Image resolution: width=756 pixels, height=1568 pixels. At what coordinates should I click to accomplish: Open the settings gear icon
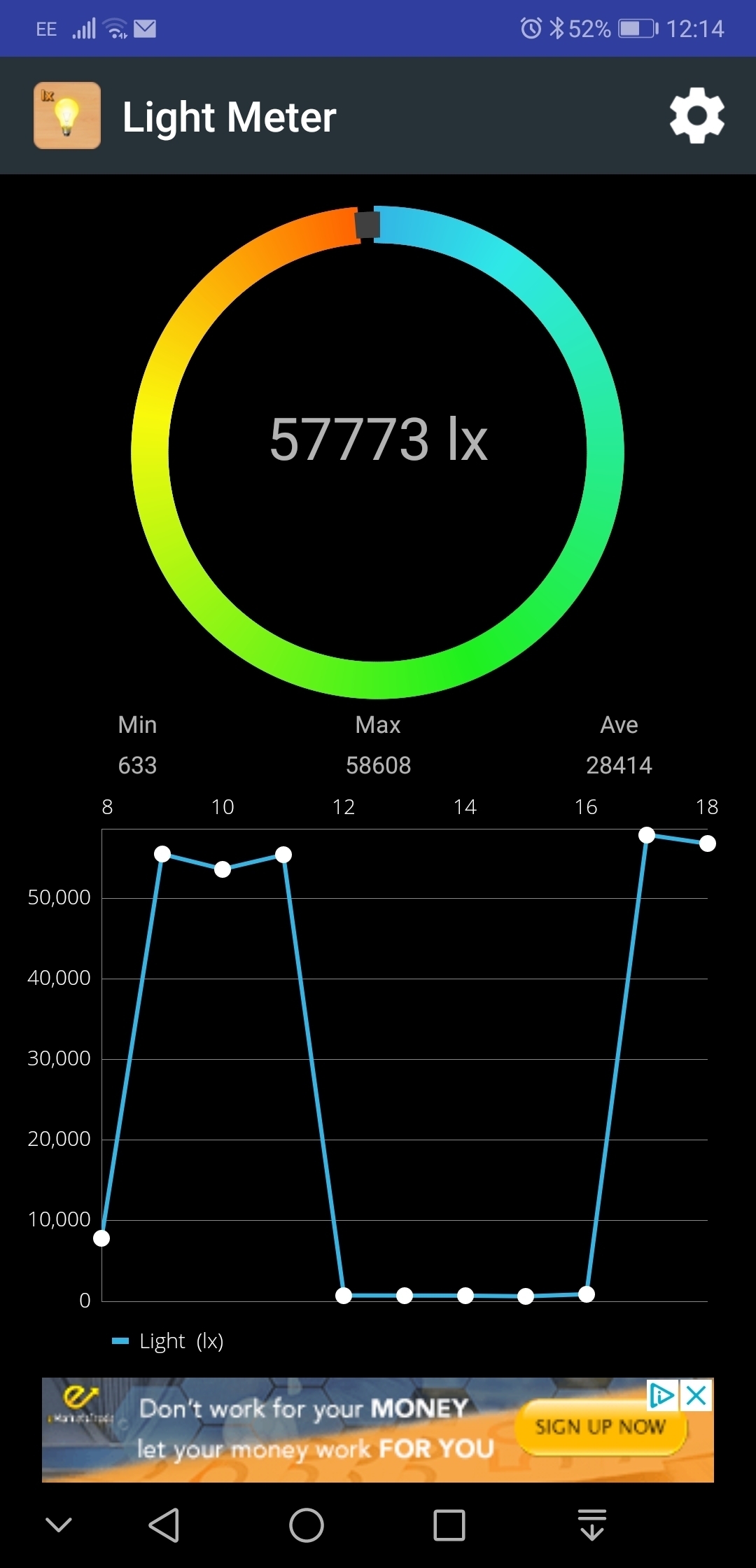[696, 115]
